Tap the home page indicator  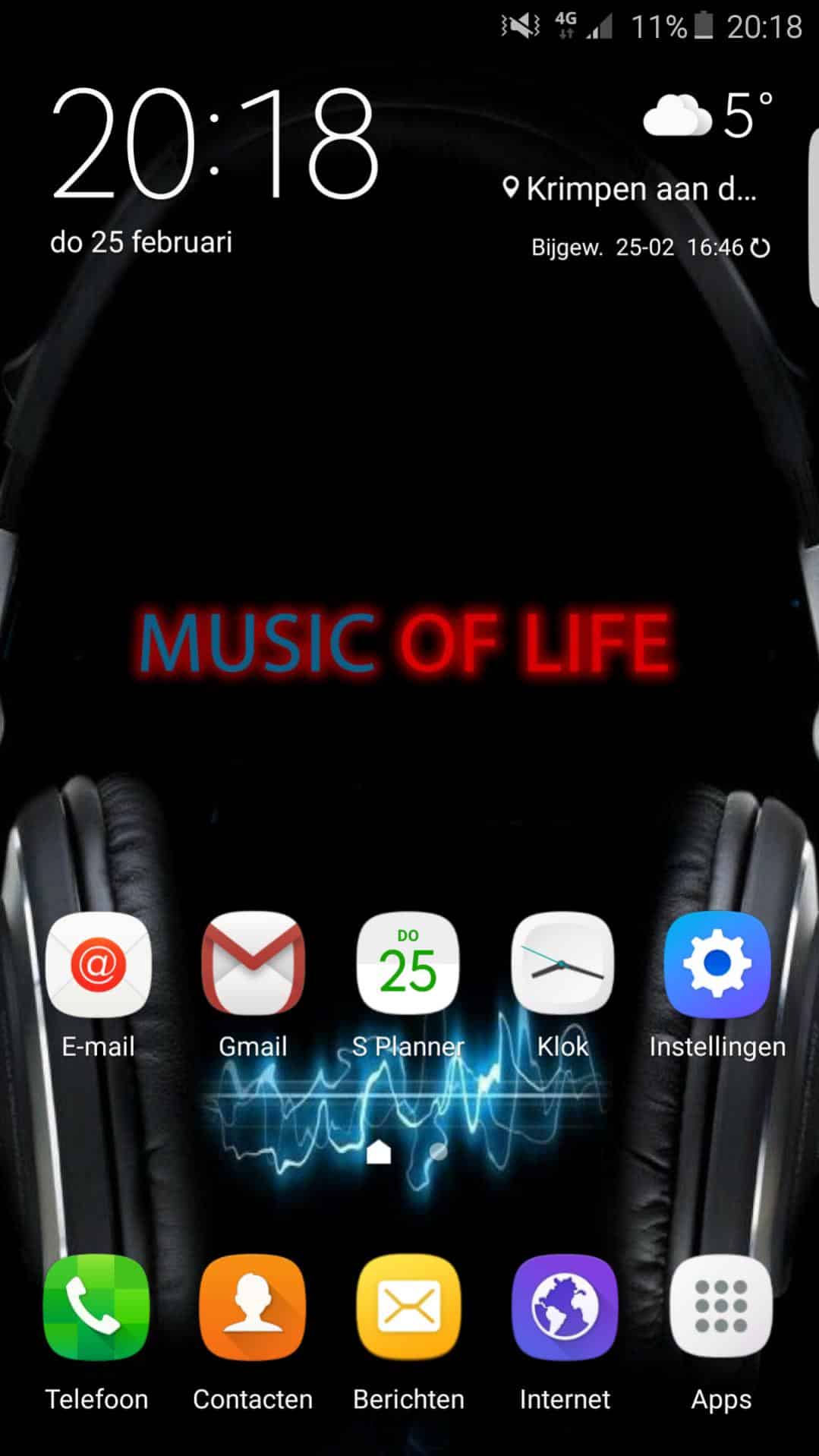[x=379, y=1153]
